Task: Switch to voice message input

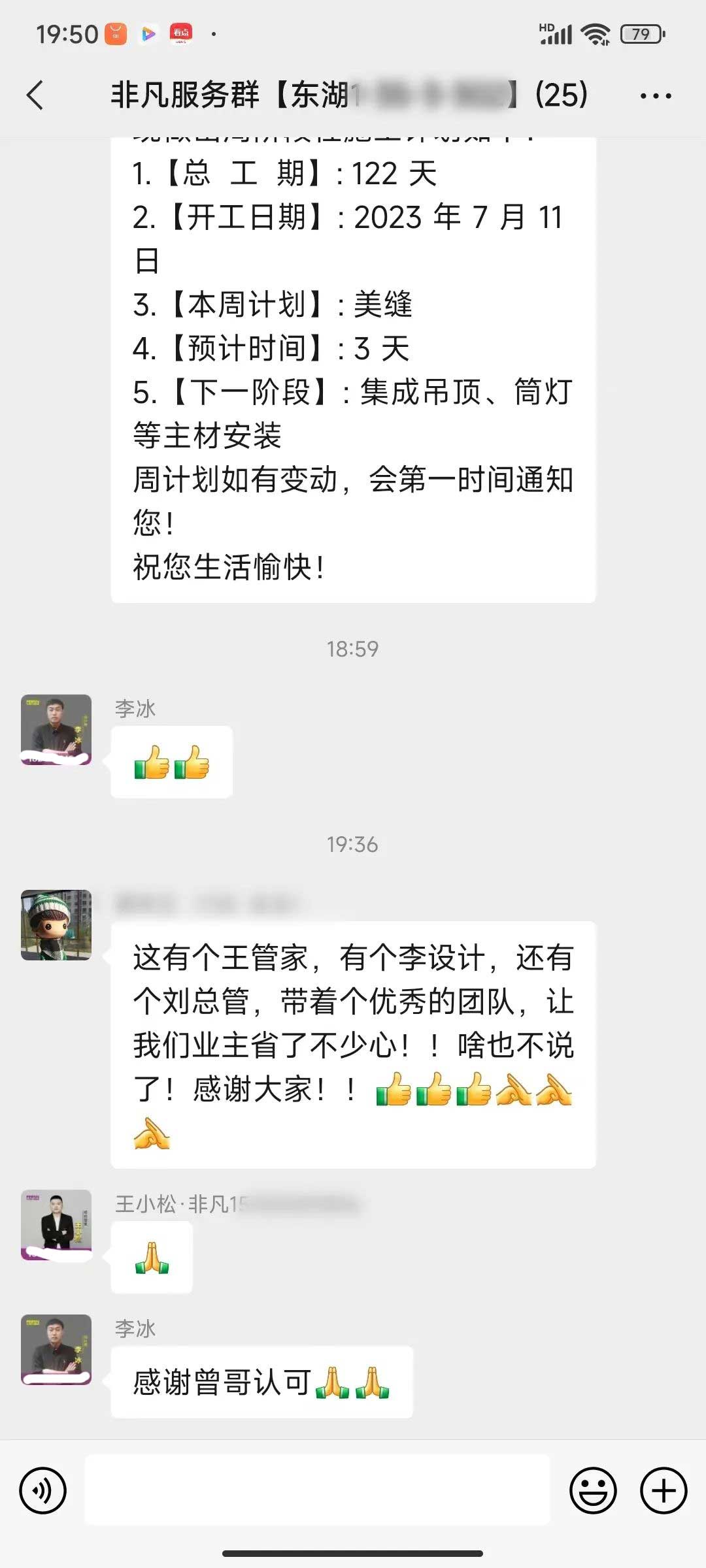Action: 43,1490
